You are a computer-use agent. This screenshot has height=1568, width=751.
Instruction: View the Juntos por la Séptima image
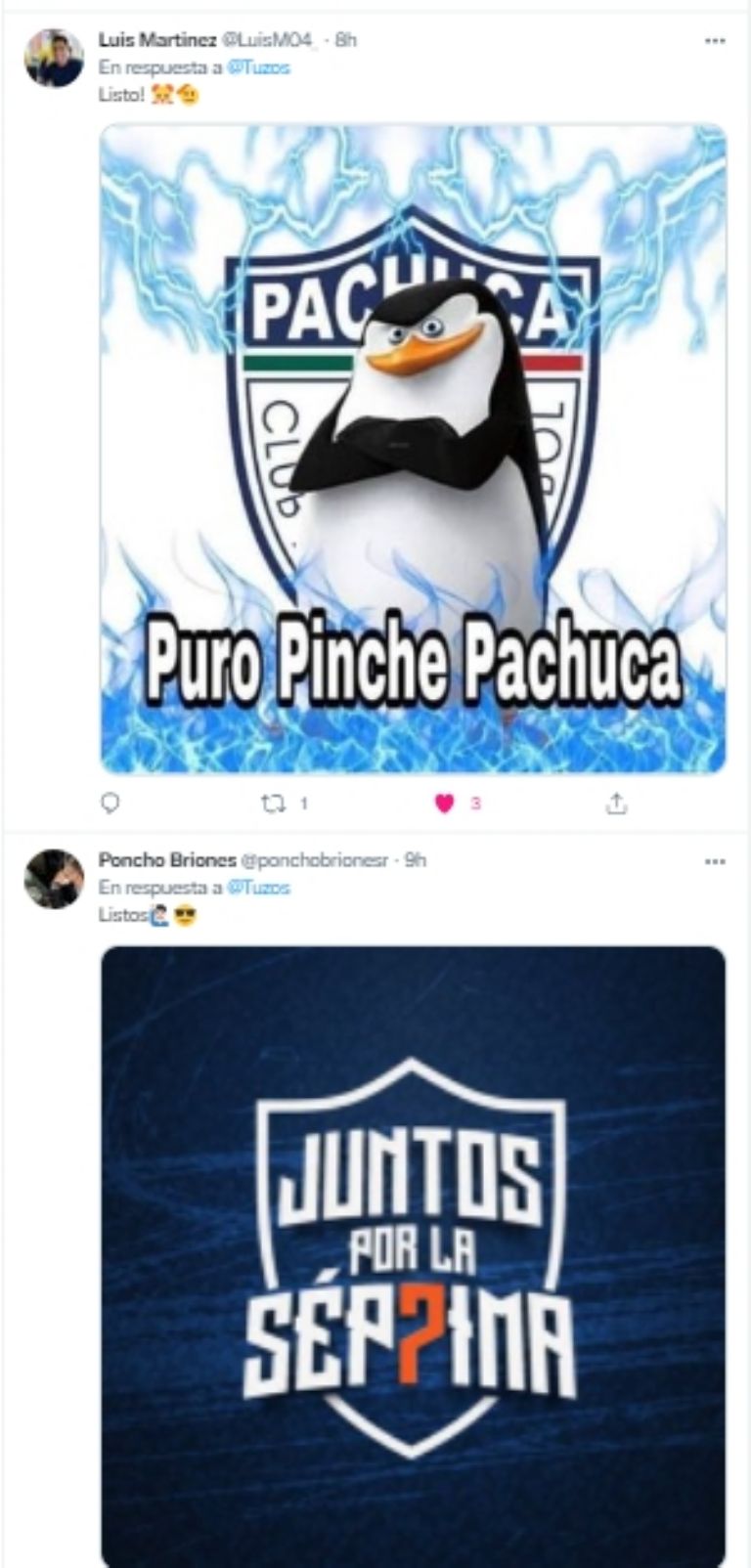tap(414, 1256)
